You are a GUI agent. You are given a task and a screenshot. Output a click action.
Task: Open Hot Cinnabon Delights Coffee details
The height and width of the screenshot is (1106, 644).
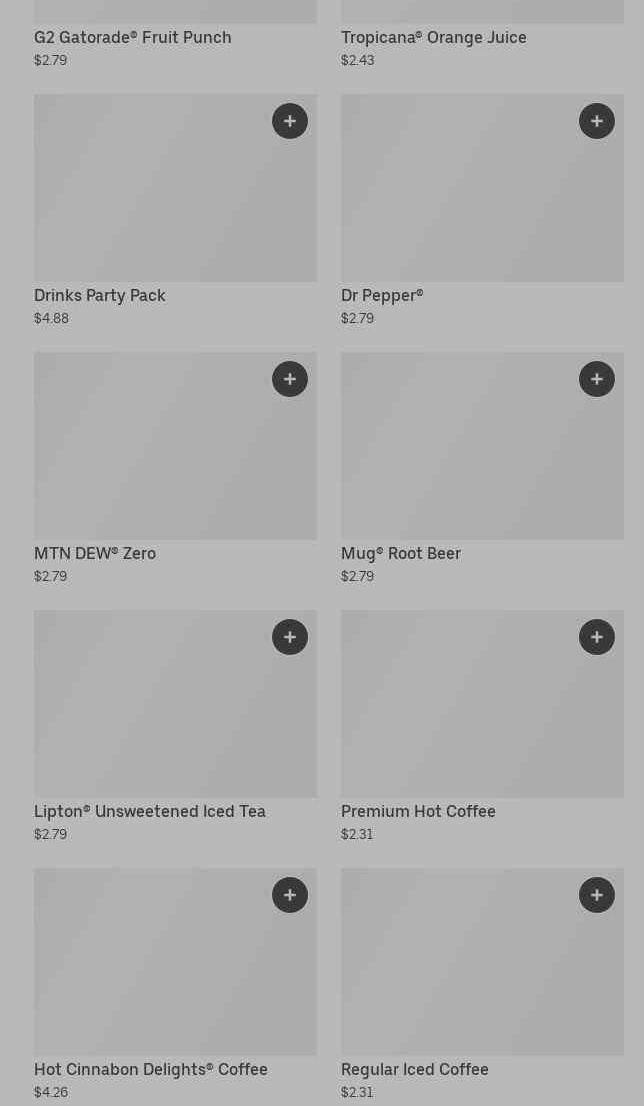150,975
